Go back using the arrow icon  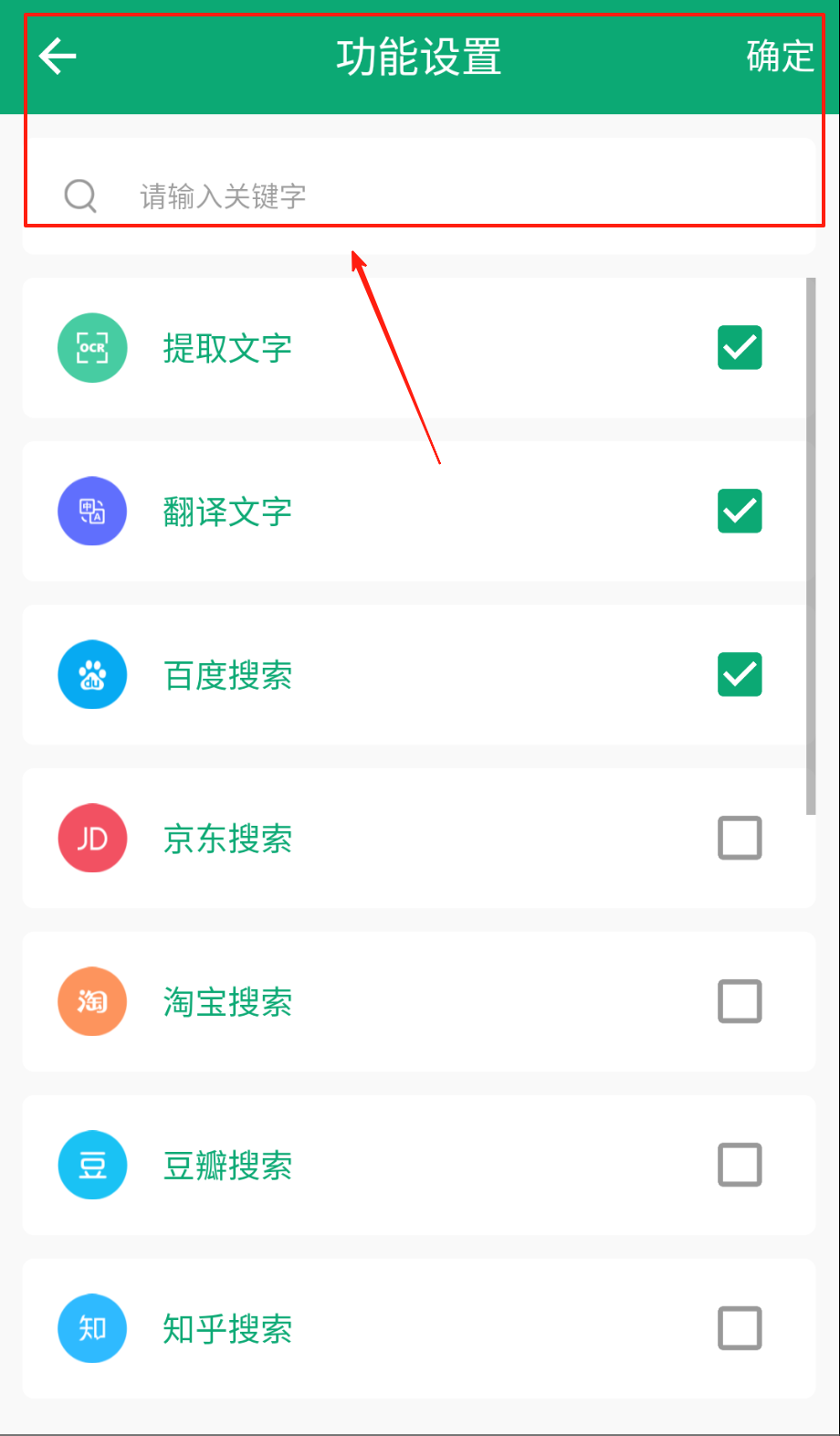click(58, 57)
